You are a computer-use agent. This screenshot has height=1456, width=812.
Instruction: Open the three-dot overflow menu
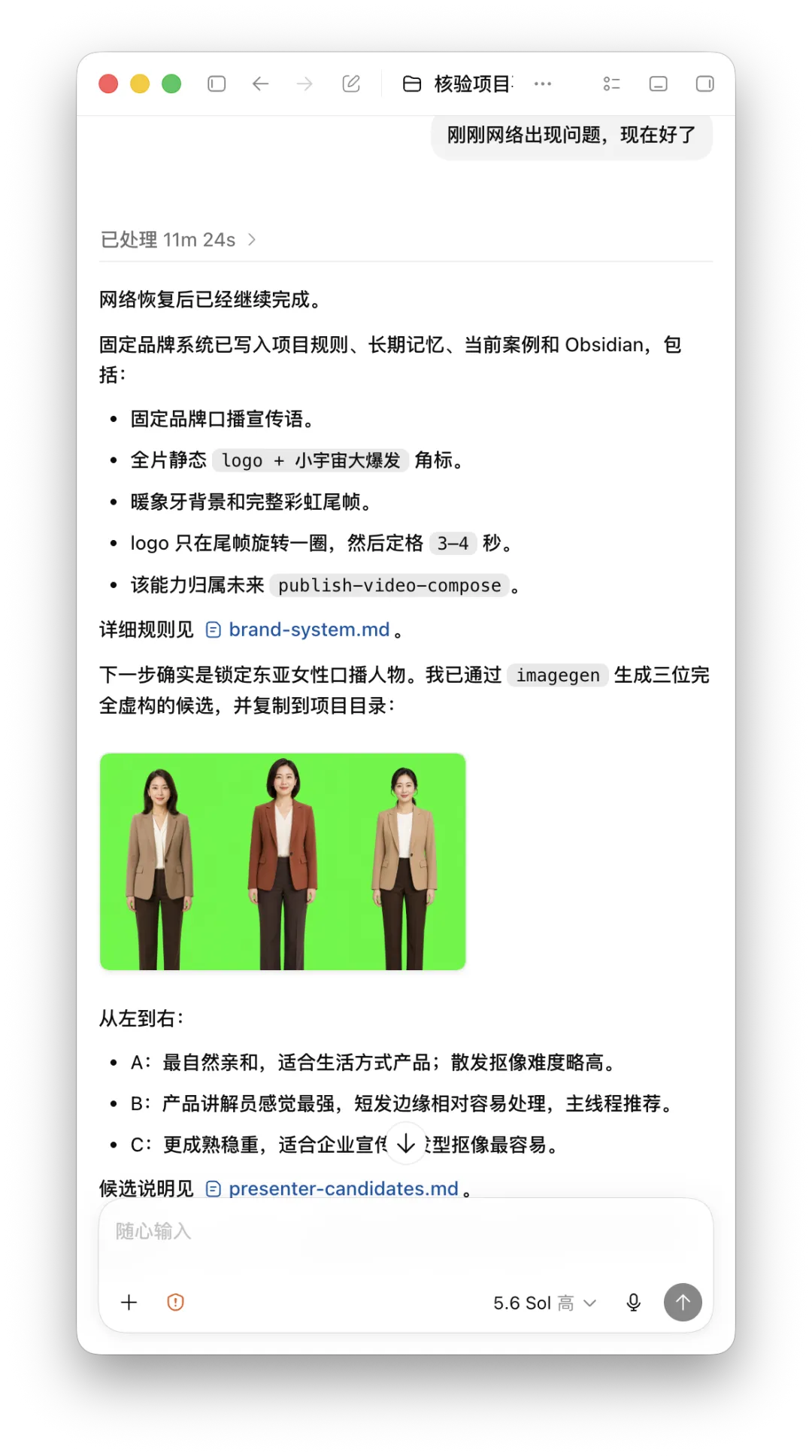[x=543, y=83]
